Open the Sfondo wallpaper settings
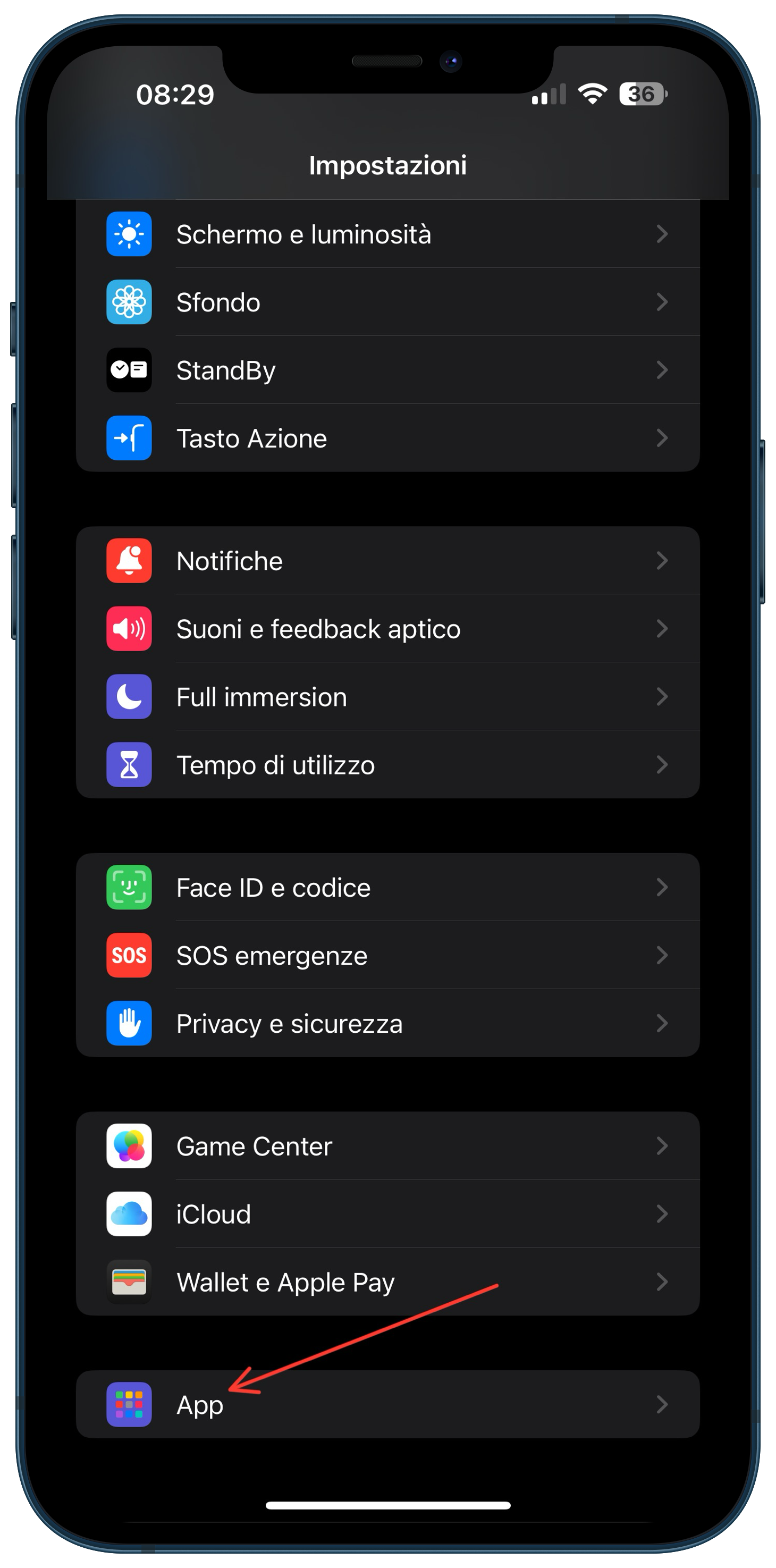 [387, 302]
